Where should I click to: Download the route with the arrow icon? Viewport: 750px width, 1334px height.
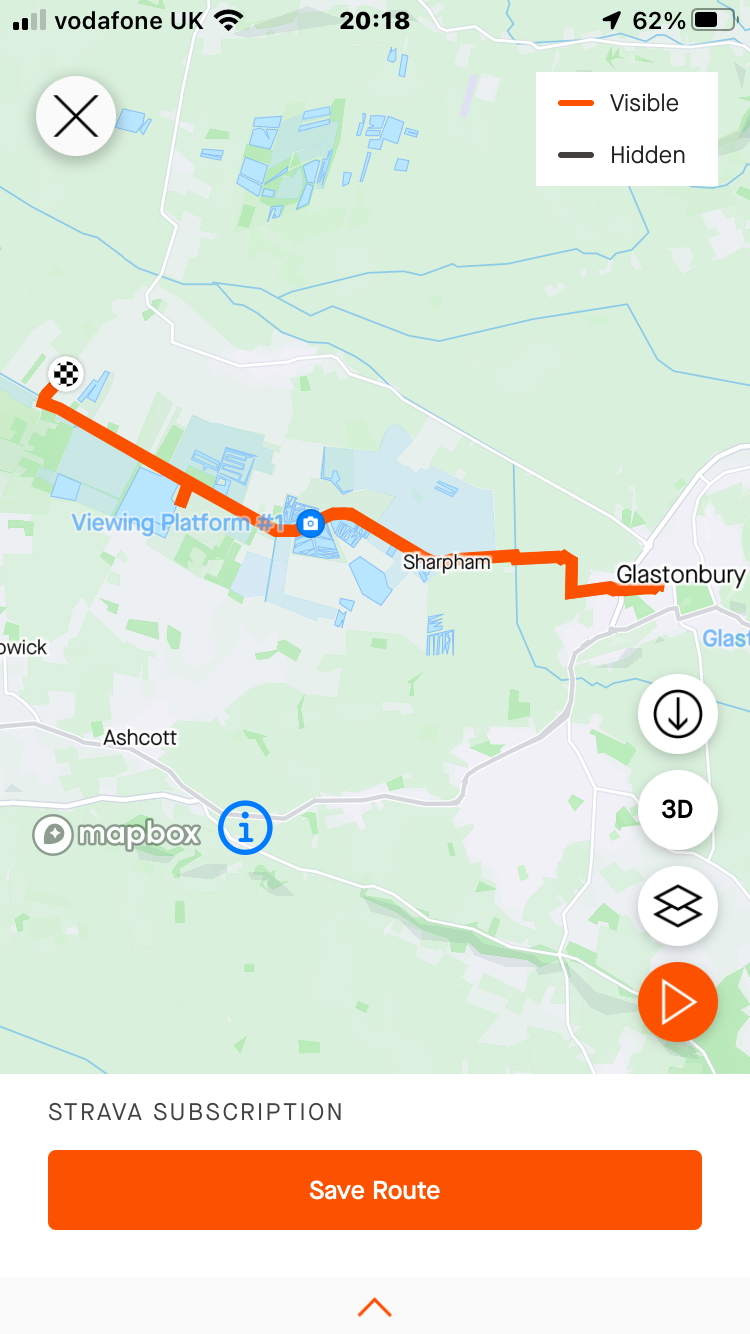(x=677, y=714)
